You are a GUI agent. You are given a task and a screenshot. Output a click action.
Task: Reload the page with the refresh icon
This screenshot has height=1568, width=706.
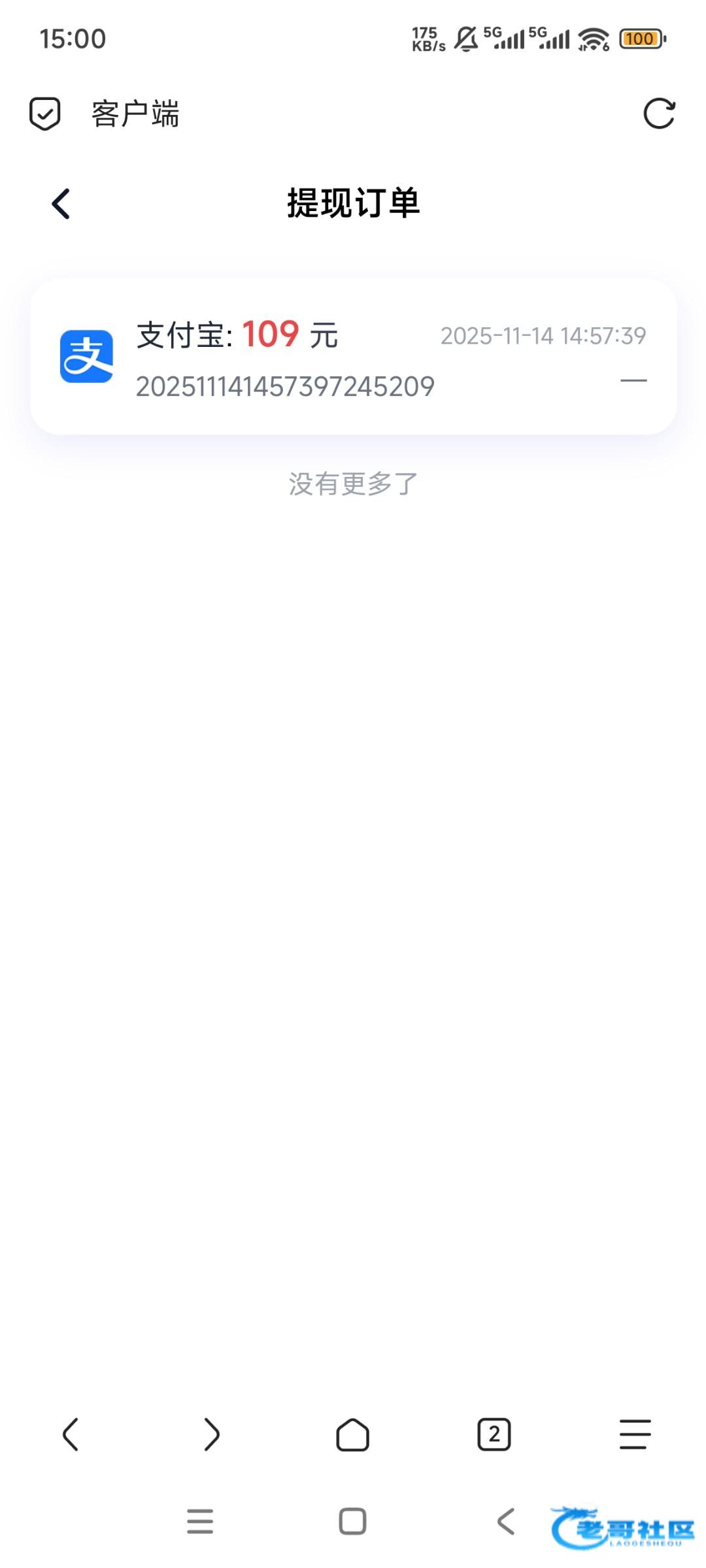click(658, 114)
